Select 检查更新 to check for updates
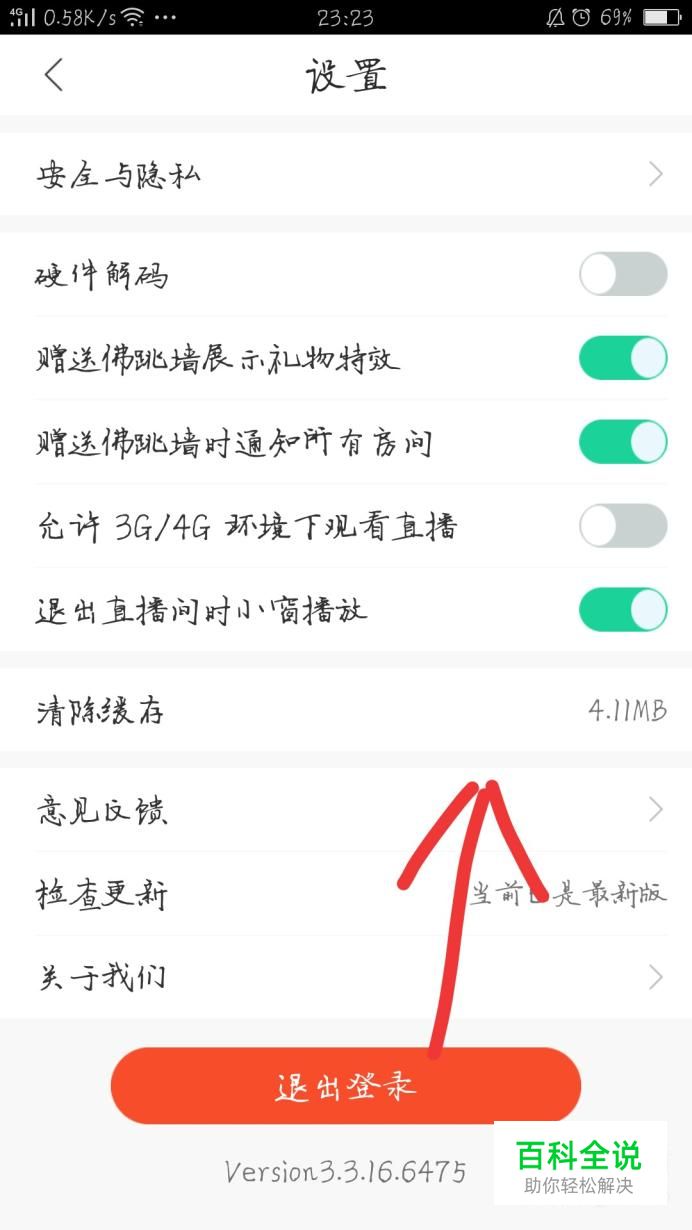The width and height of the screenshot is (692, 1230). [x=346, y=893]
